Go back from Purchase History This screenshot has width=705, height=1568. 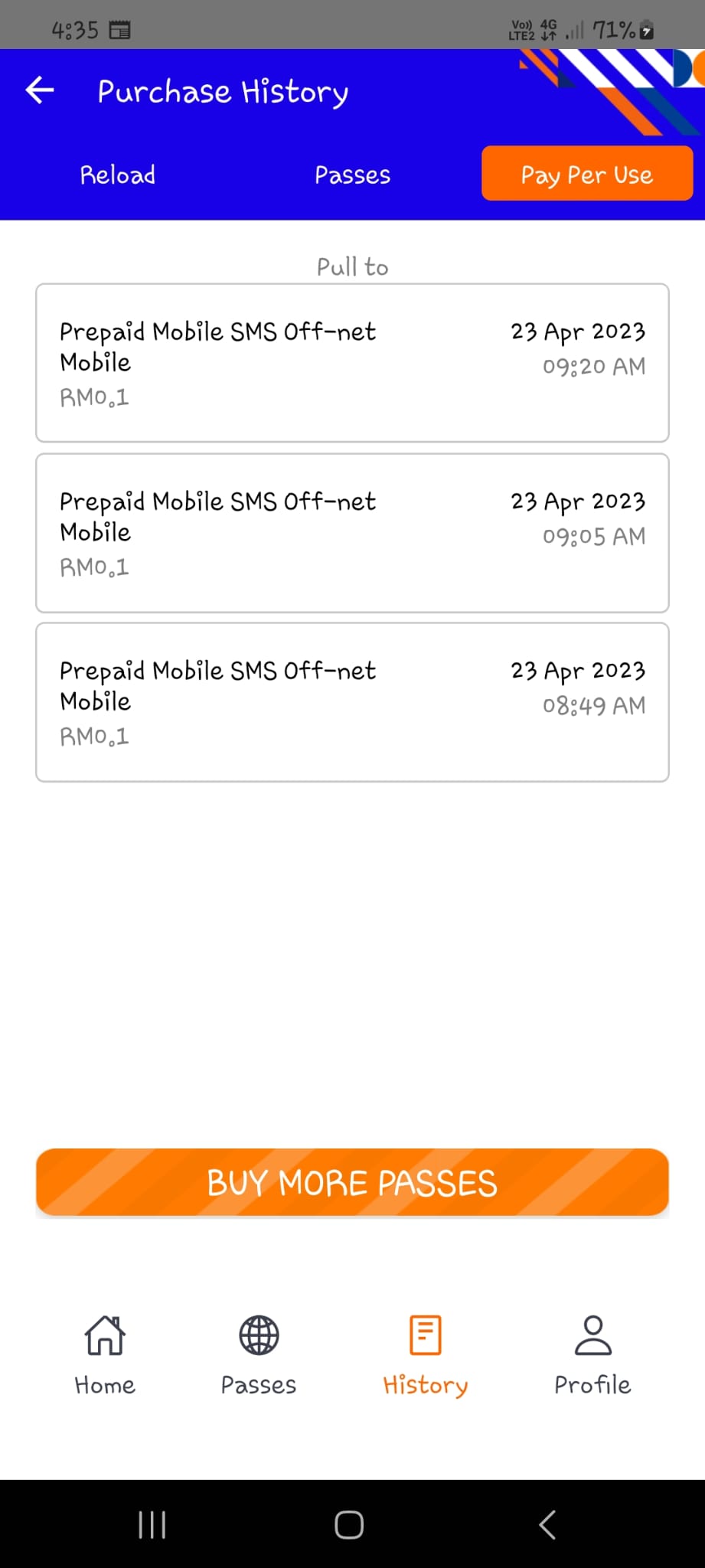point(40,90)
